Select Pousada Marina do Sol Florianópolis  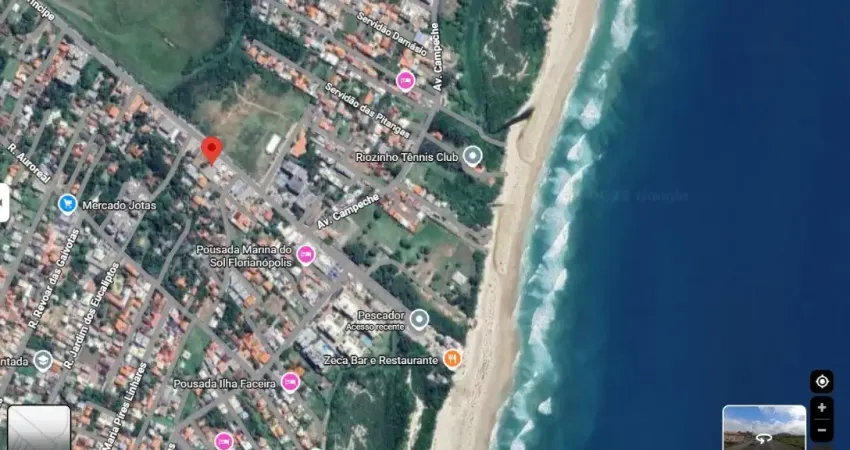tap(306, 255)
